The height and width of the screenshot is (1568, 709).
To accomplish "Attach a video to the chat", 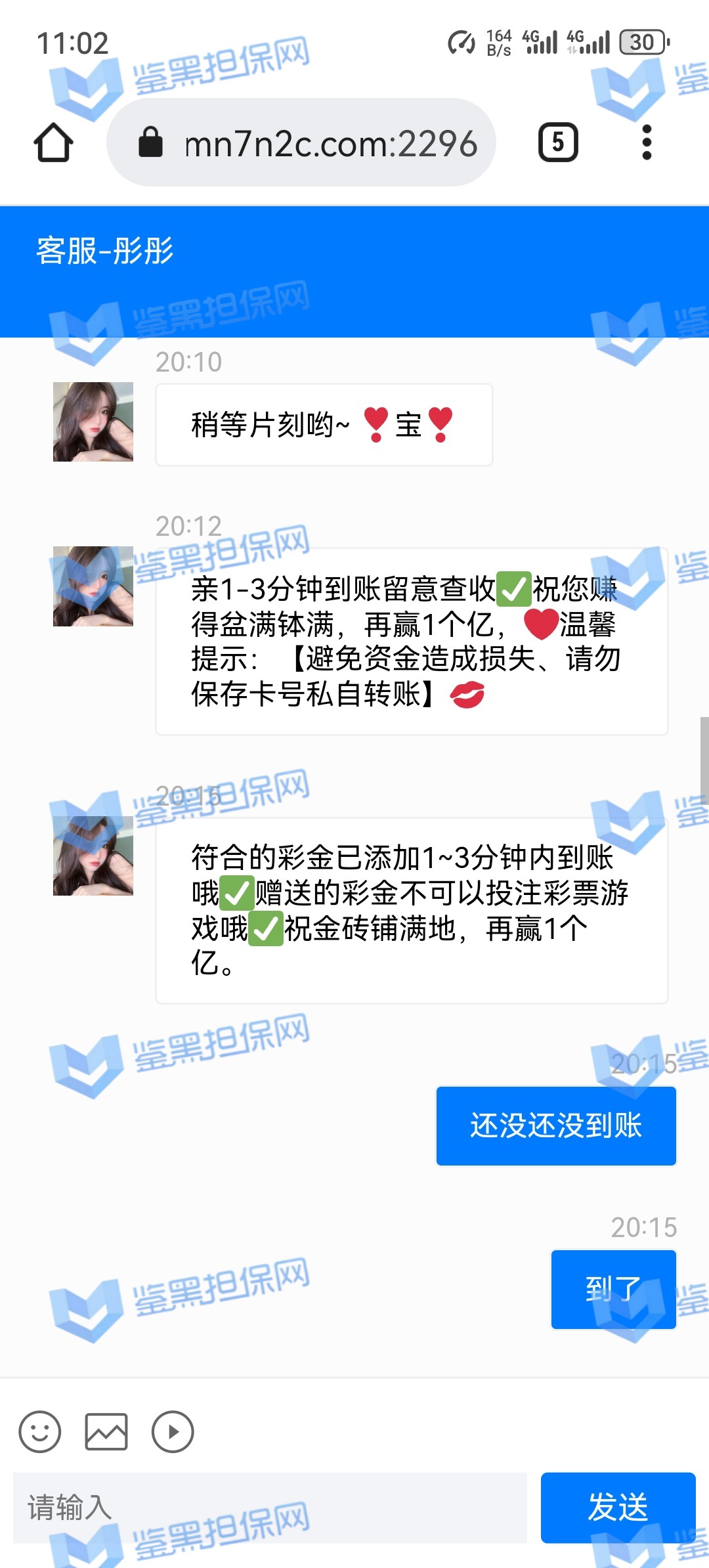I will pyautogui.click(x=173, y=1431).
